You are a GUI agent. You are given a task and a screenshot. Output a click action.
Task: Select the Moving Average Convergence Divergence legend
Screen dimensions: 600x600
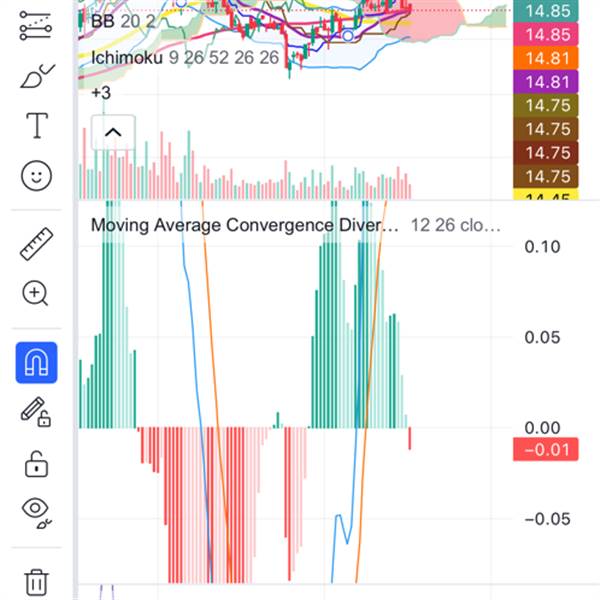pyautogui.click(x=245, y=225)
